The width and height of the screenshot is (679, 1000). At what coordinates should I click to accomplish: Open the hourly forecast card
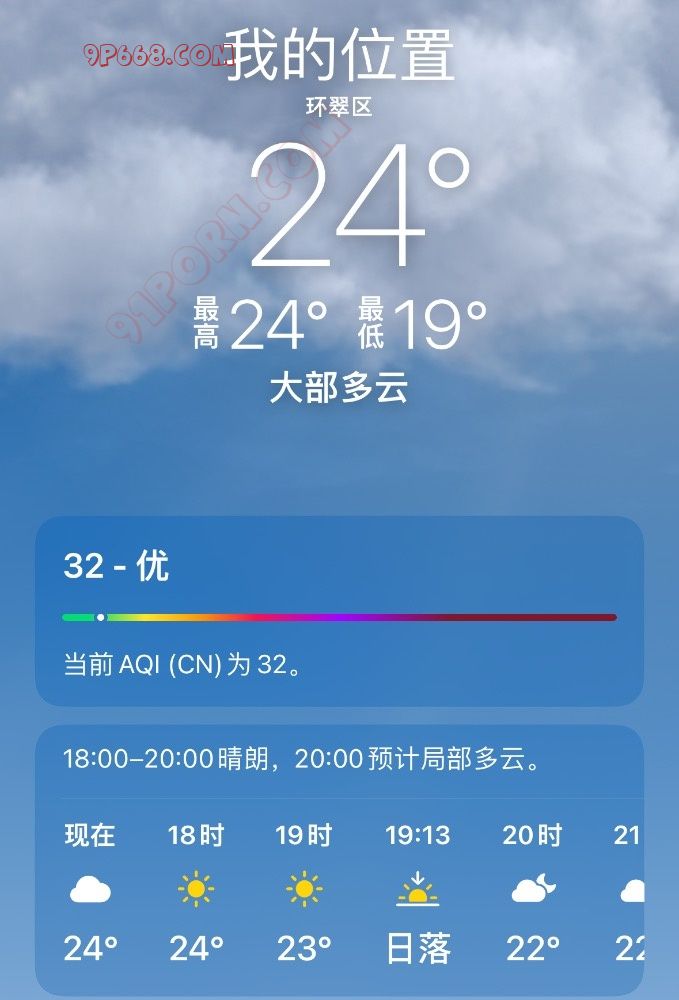[339, 860]
